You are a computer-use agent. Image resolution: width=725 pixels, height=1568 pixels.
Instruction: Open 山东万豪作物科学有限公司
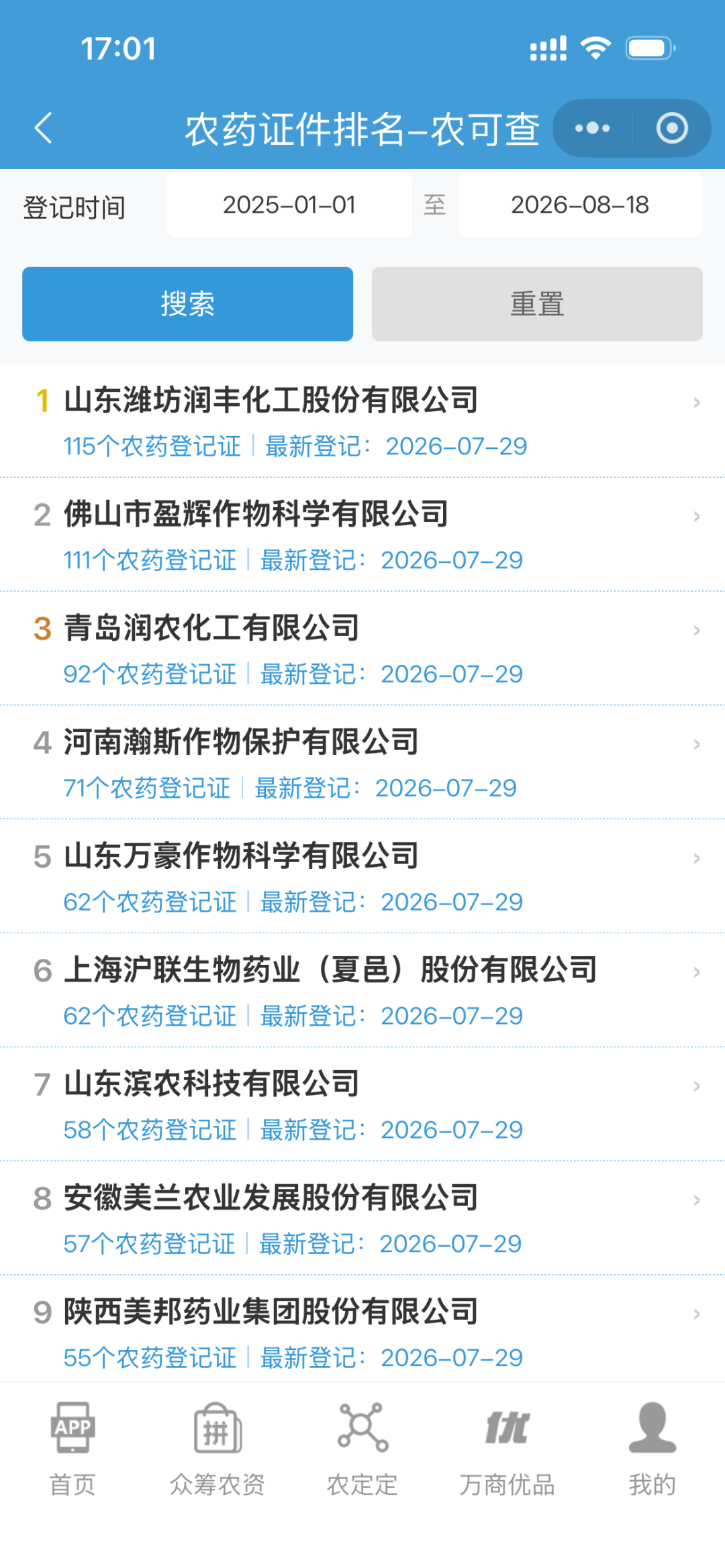coord(362,877)
